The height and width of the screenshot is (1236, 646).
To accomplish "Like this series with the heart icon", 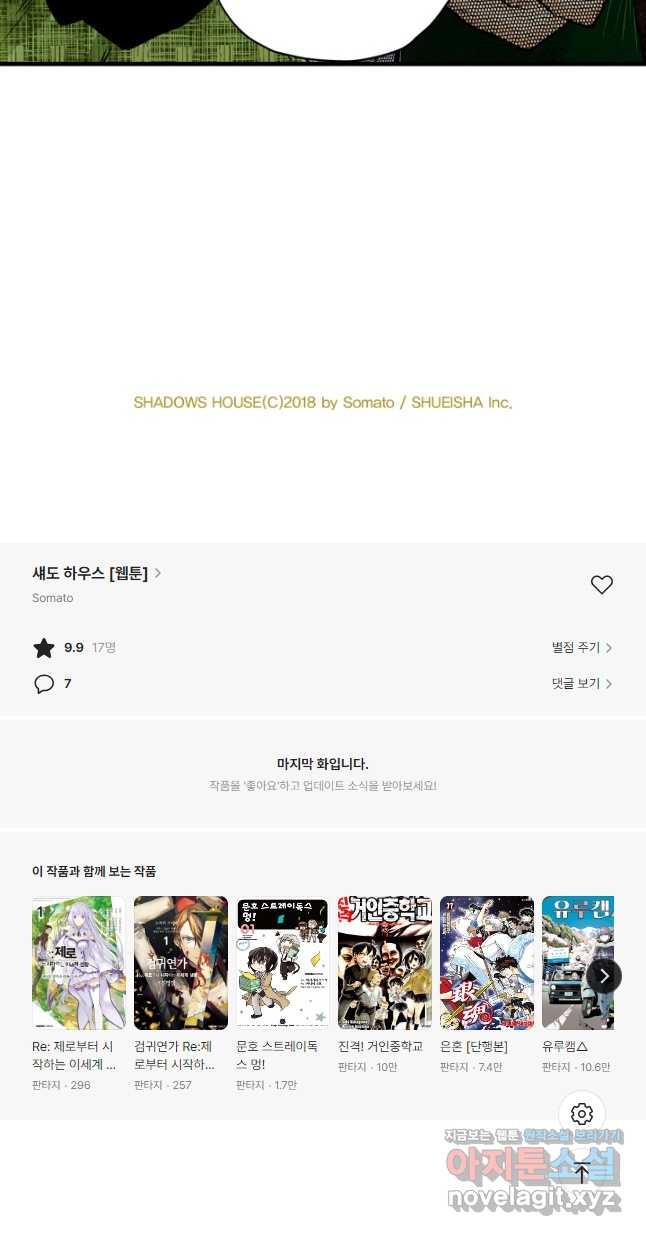I will pyautogui.click(x=601, y=585).
